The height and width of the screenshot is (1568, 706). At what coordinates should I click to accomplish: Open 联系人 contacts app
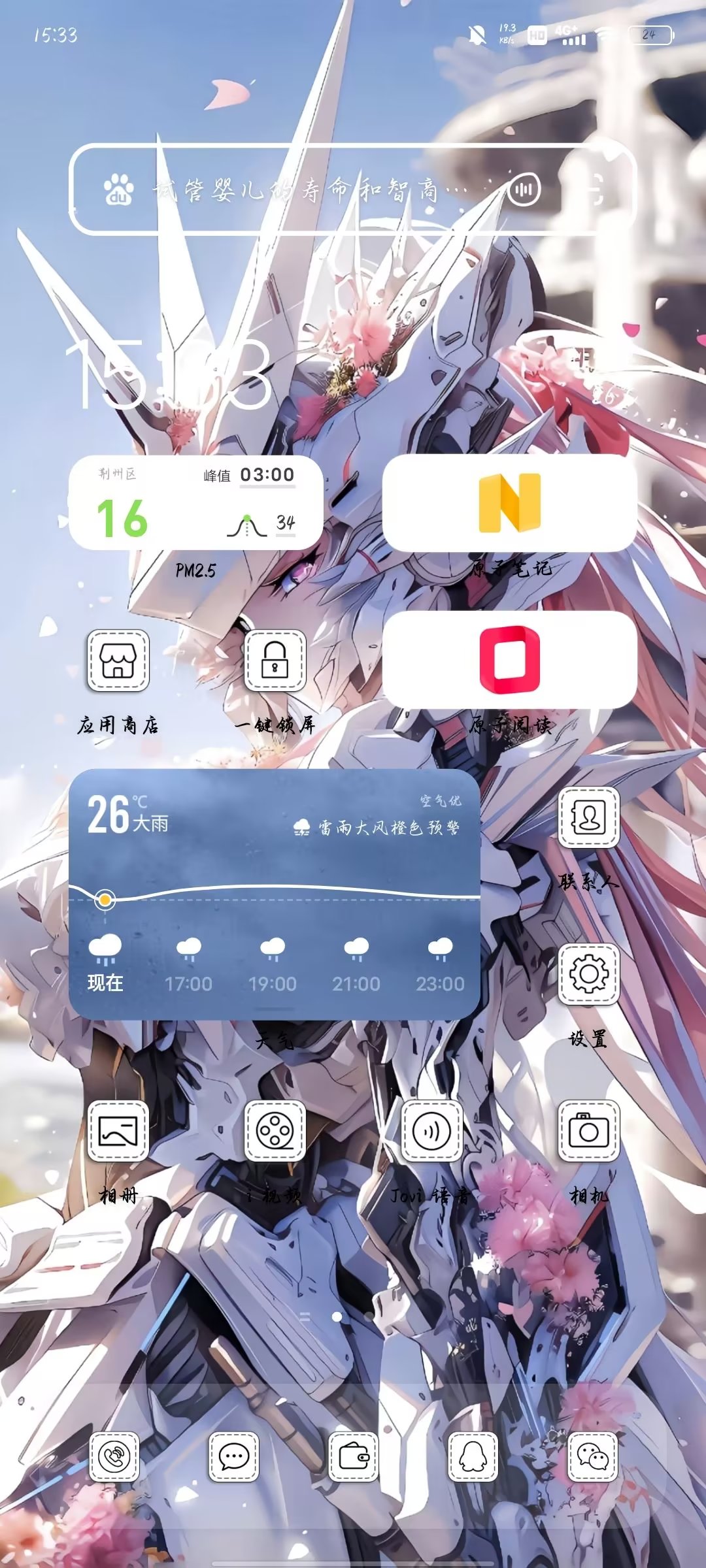(x=588, y=818)
